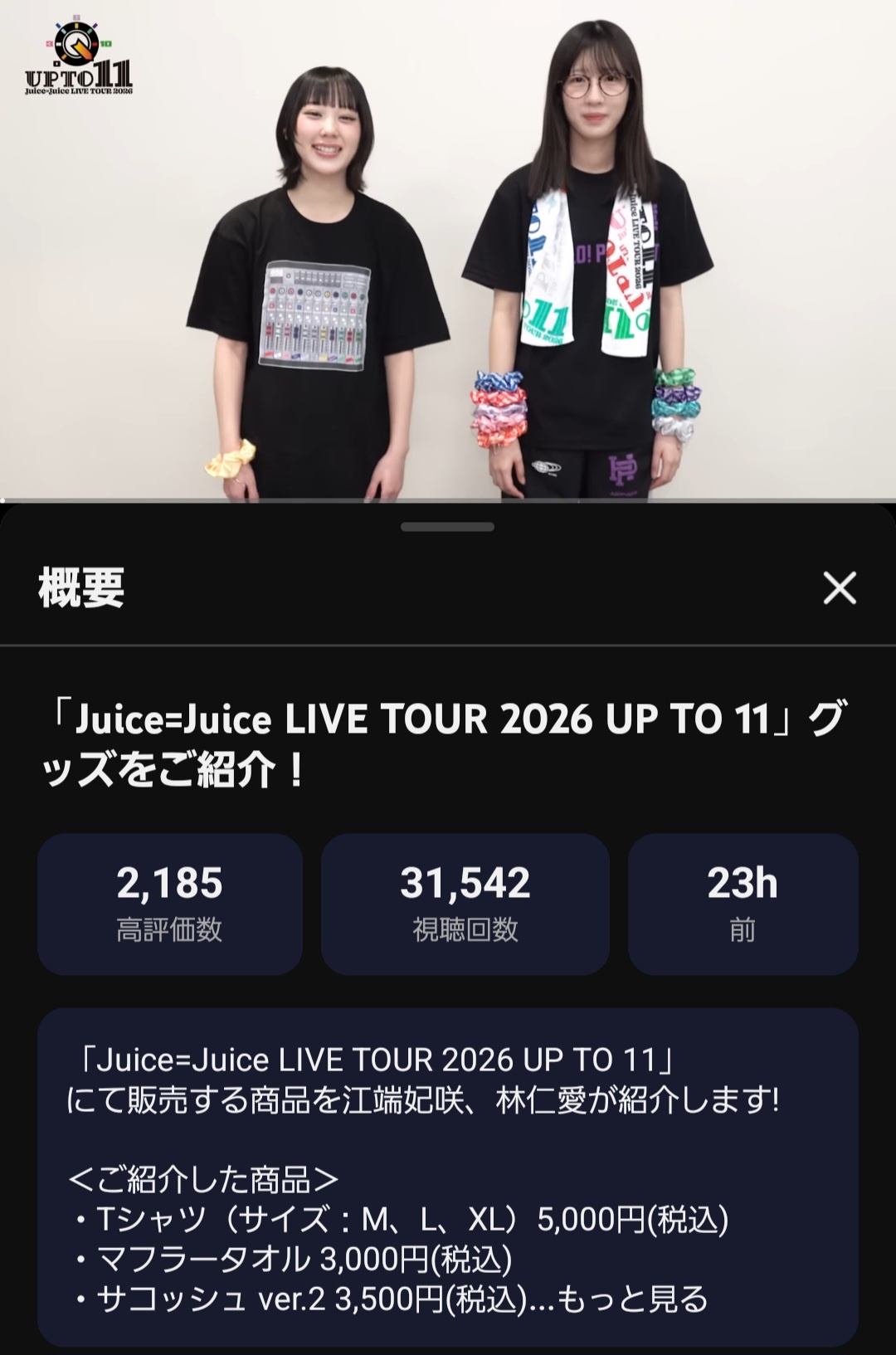The width and height of the screenshot is (896, 1355).
Task: Tap the sheet drag handle
Action: (x=447, y=527)
